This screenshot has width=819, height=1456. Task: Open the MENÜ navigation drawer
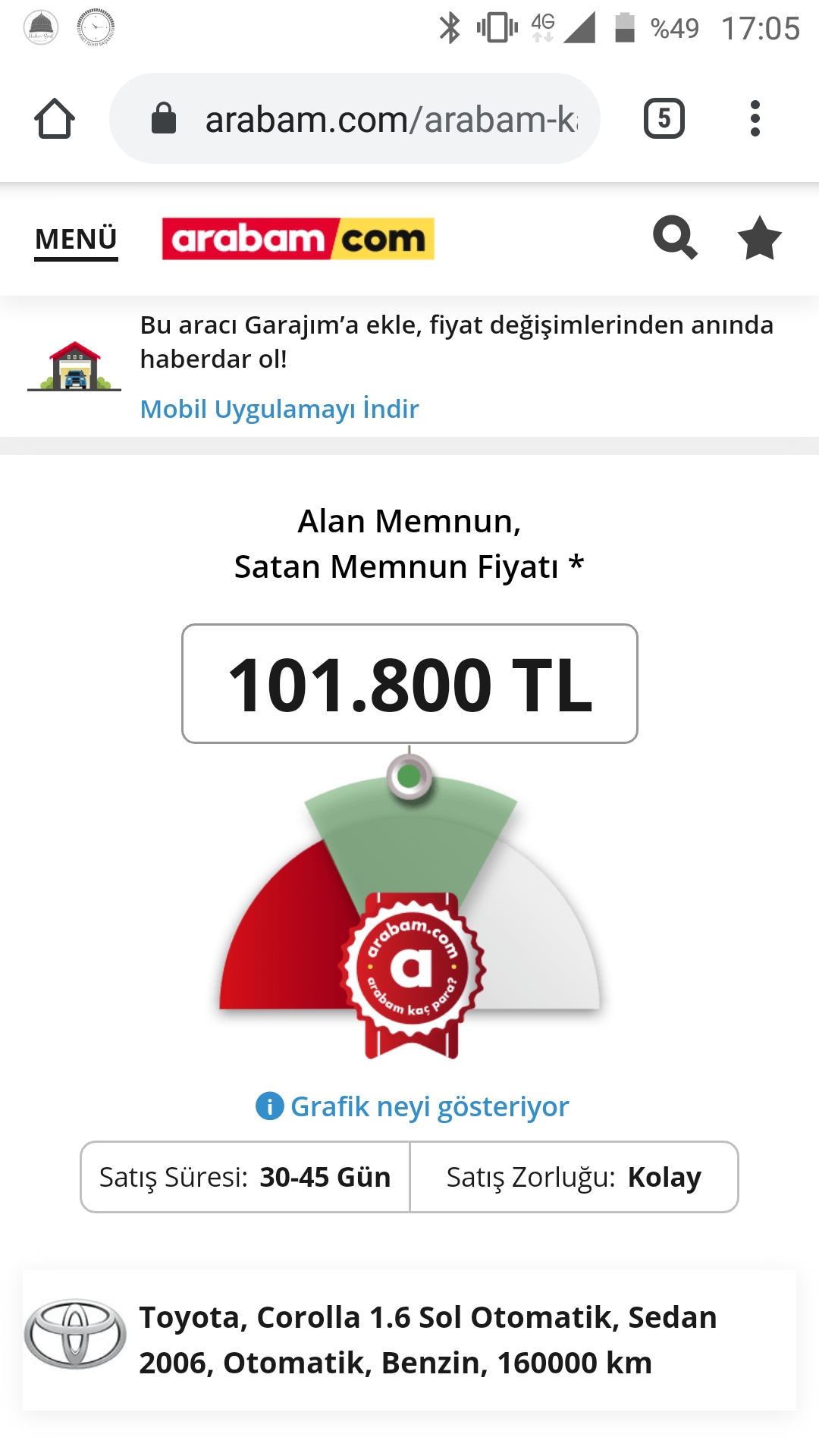point(76,240)
